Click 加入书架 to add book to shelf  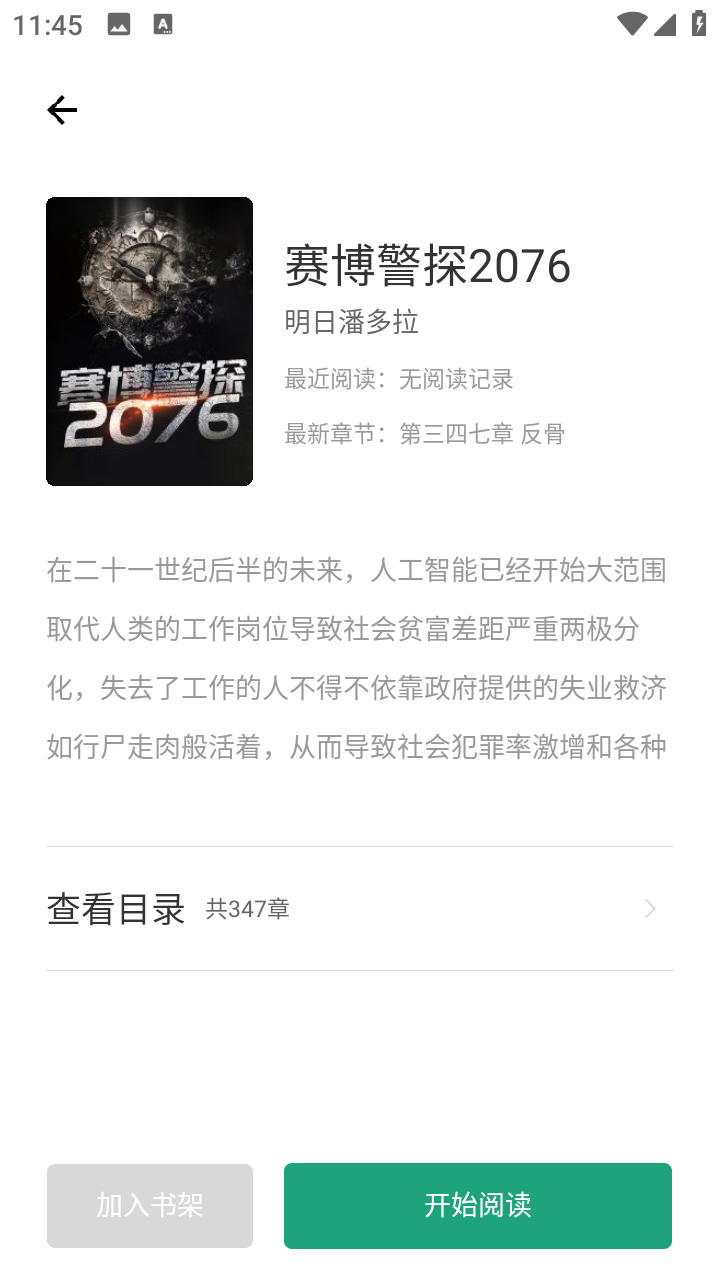pyautogui.click(x=149, y=1205)
